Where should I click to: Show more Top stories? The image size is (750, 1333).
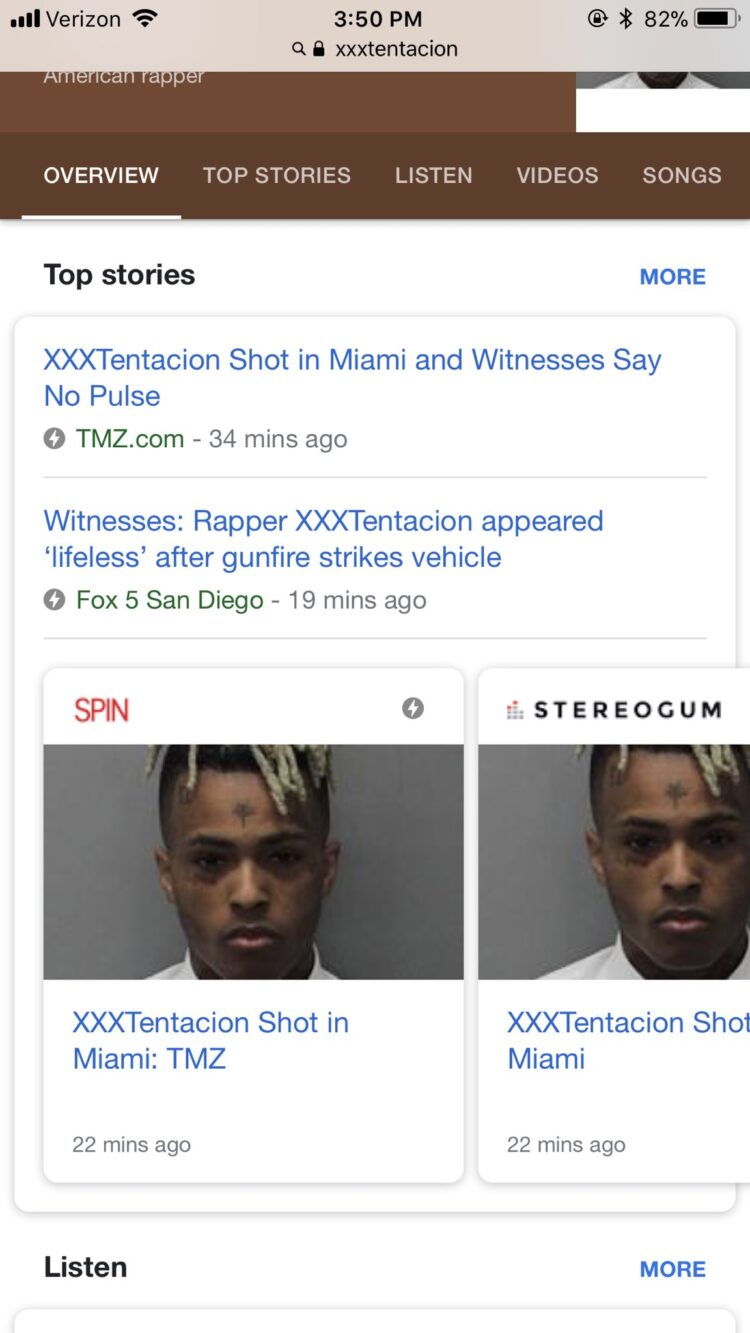point(672,277)
